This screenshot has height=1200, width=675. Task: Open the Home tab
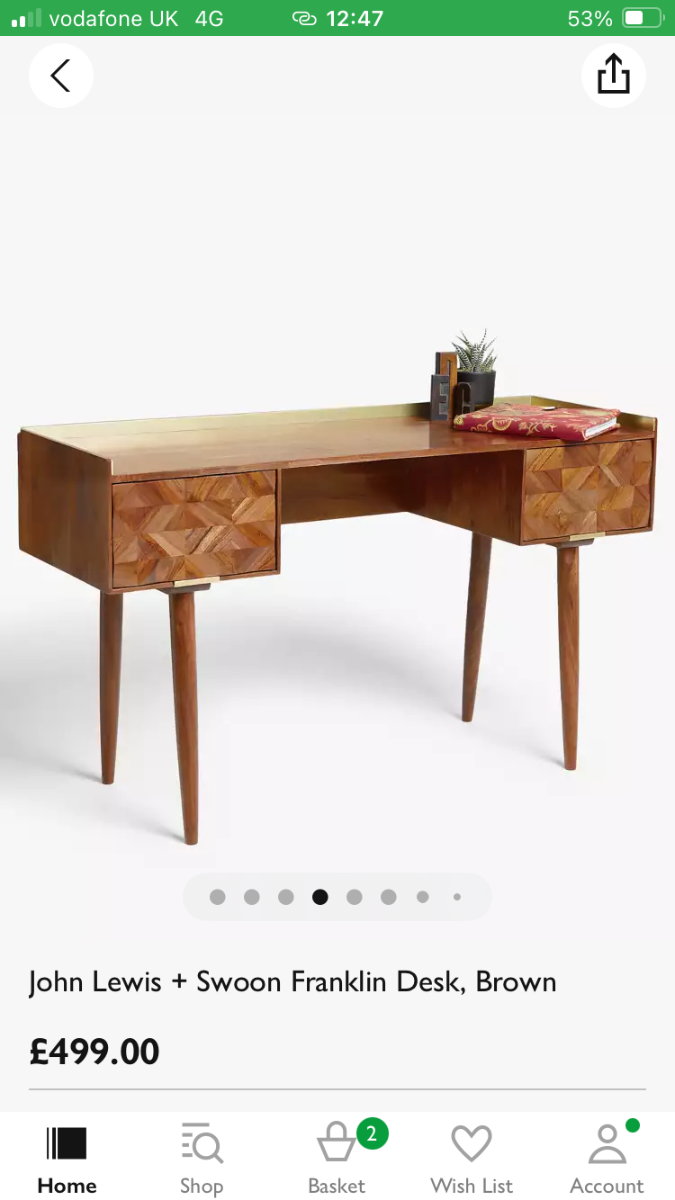67,1159
